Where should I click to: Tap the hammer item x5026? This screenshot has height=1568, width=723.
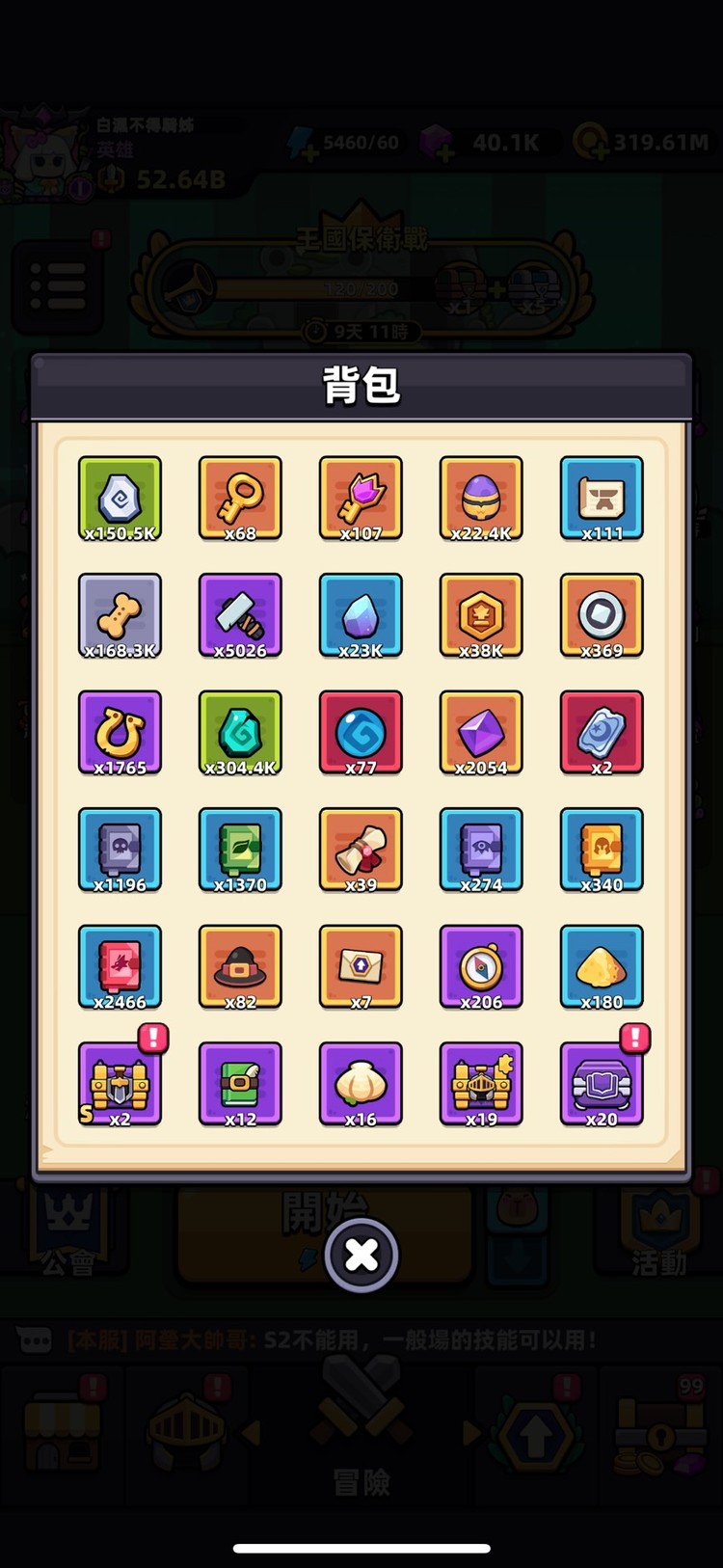coord(240,615)
